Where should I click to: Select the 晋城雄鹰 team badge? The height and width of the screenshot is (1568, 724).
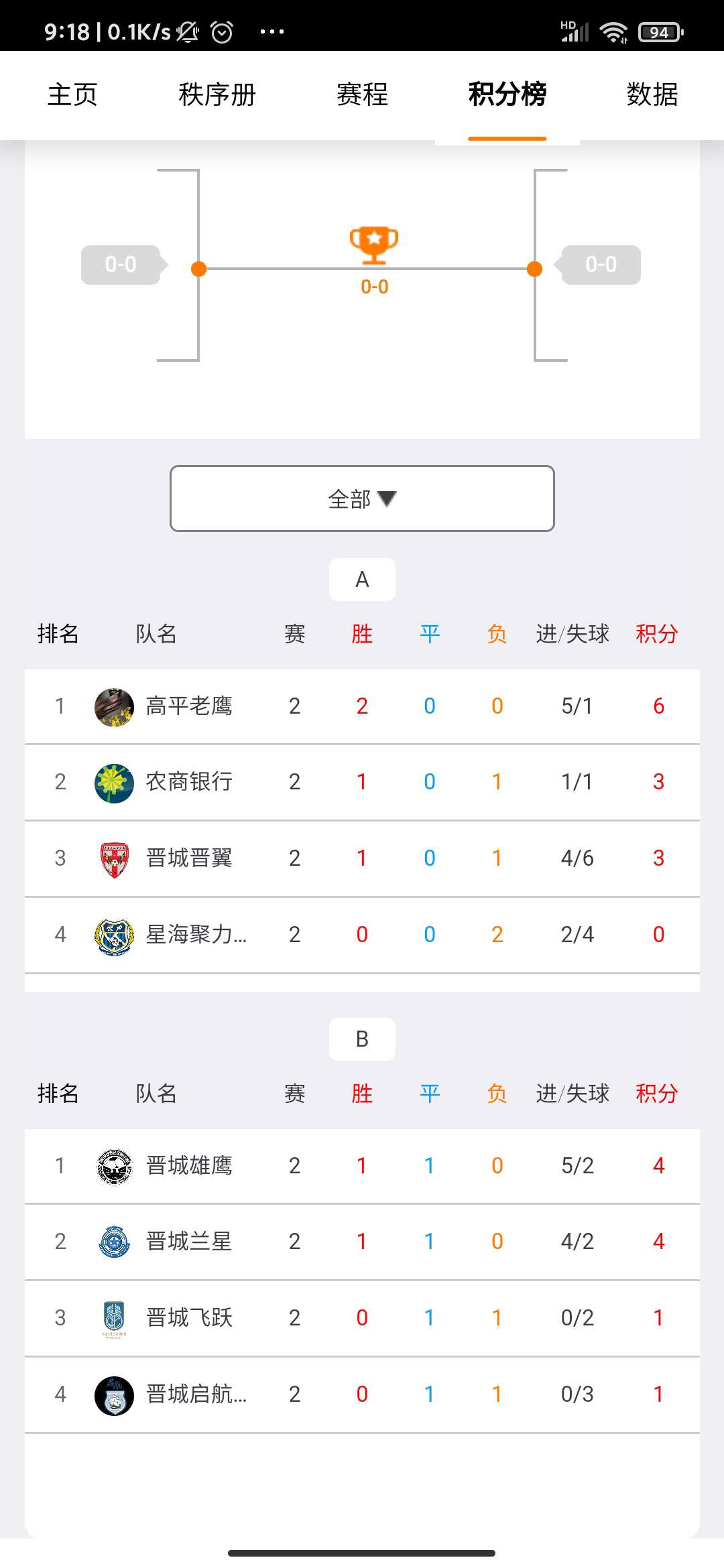click(114, 1165)
